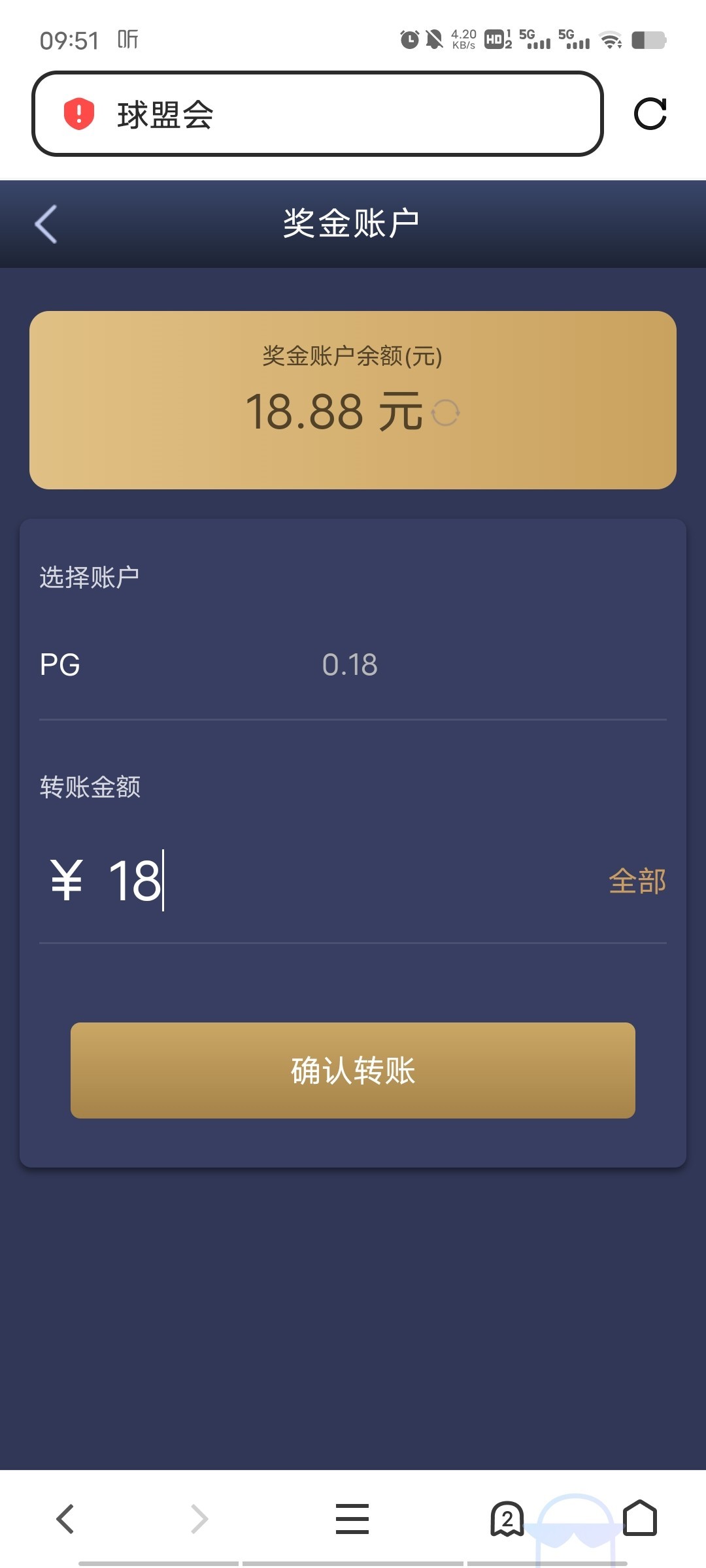Go back from the 奖金账户 page
Screen dimensions: 706x1568
[x=46, y=224]
